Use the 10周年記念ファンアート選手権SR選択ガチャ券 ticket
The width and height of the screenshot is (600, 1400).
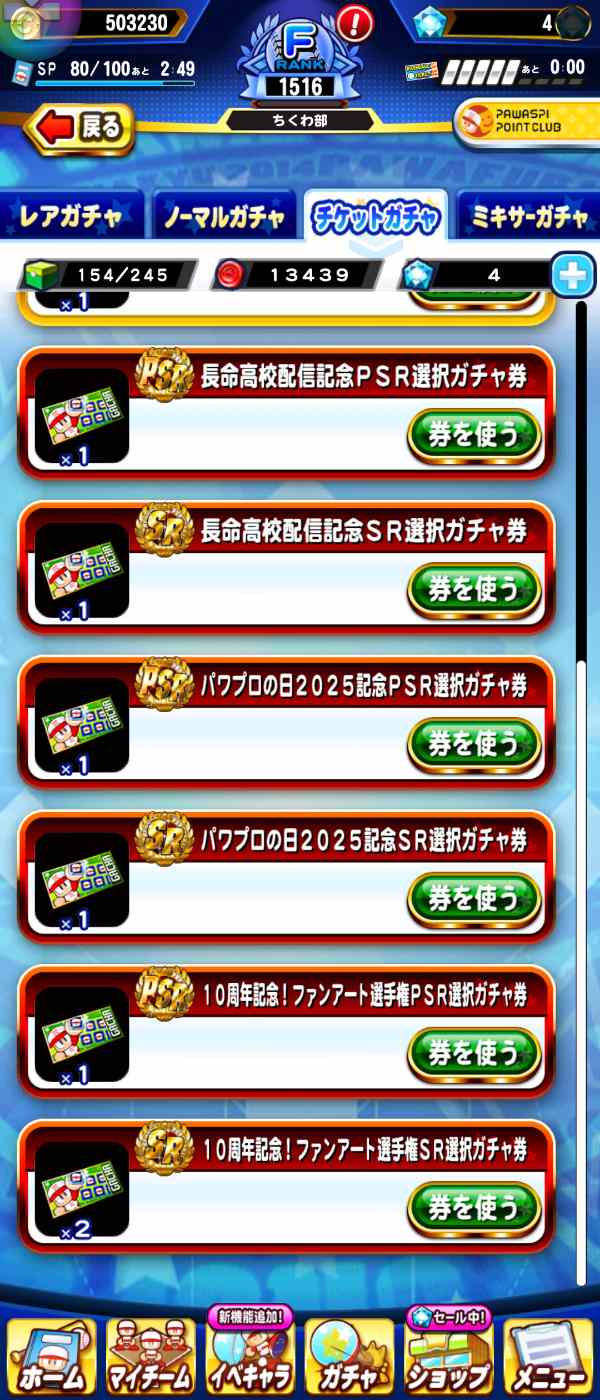[x=473, y=1208]
